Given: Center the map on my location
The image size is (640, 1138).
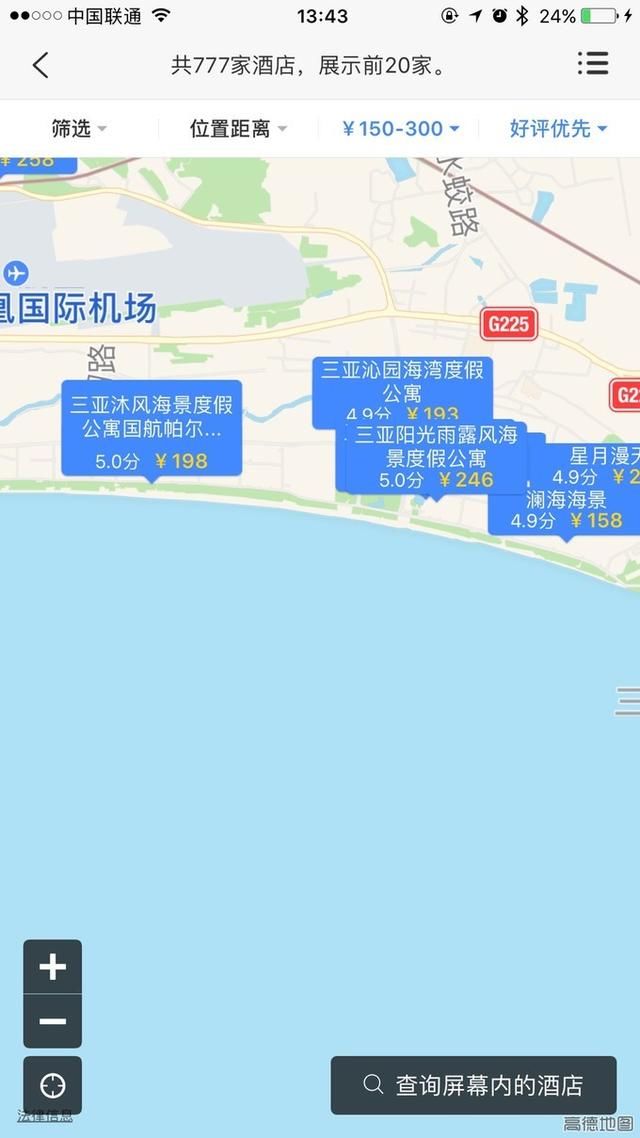Looking at the screenshot, I should click(x=52, y=1085).
